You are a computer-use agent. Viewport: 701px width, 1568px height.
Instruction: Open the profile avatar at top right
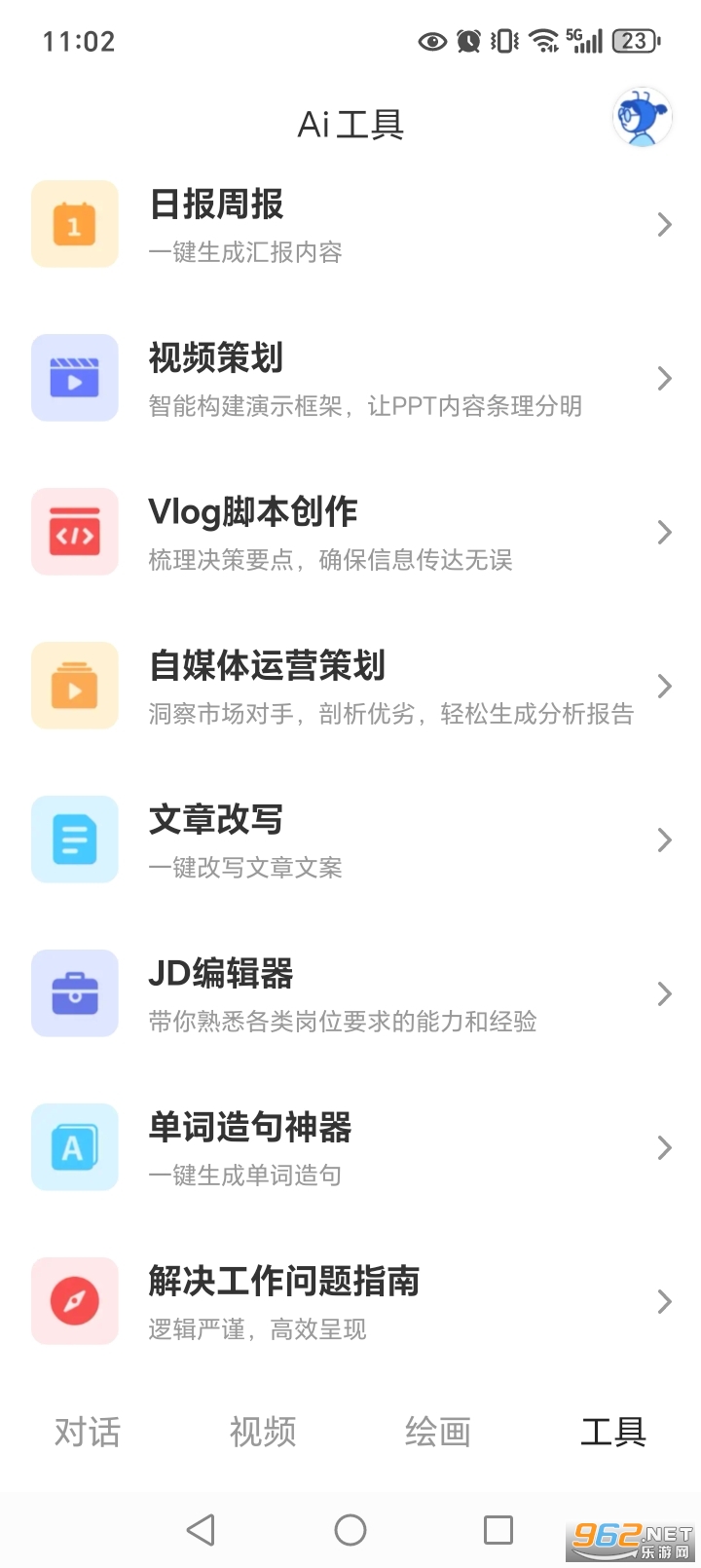[642, 119]
